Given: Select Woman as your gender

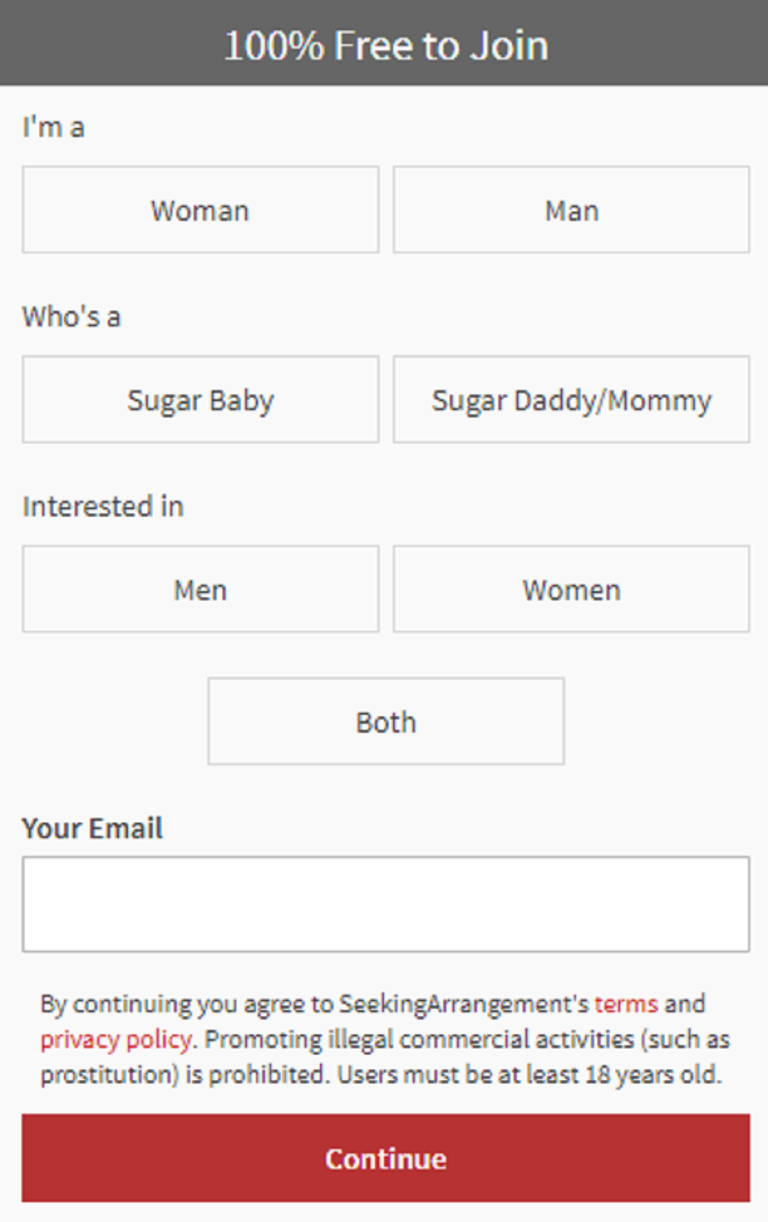Looking at the screenshot, I should pyautogui.click(x=200, y=210).
